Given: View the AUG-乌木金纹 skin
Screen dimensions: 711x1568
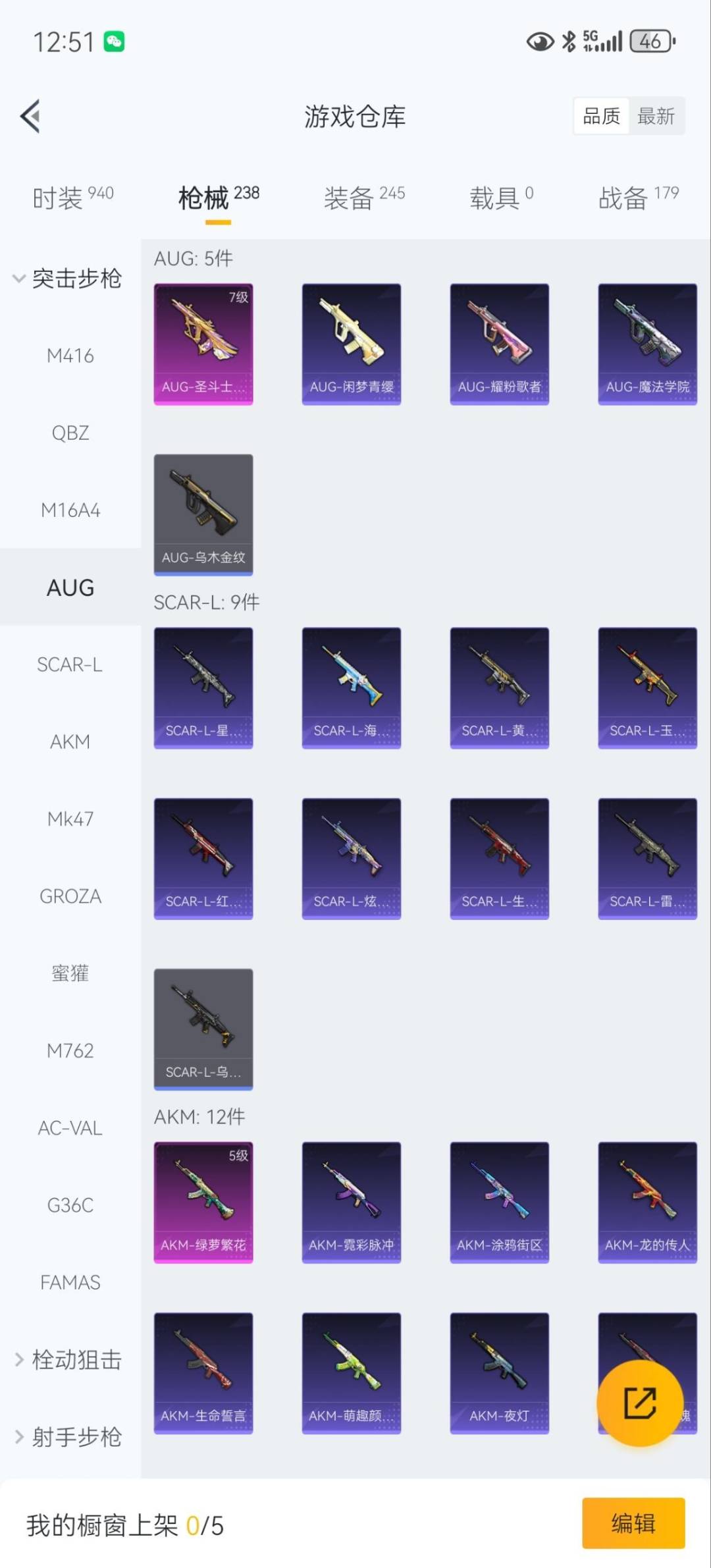Looking at the screenshot, I should click(203, 514).
